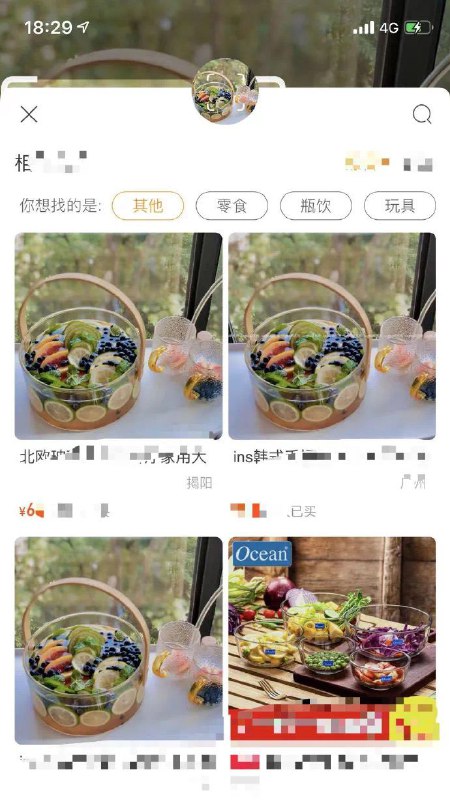Close the image search results panel
The width and height of the screenshot is (450, 800).
[29, 114]
